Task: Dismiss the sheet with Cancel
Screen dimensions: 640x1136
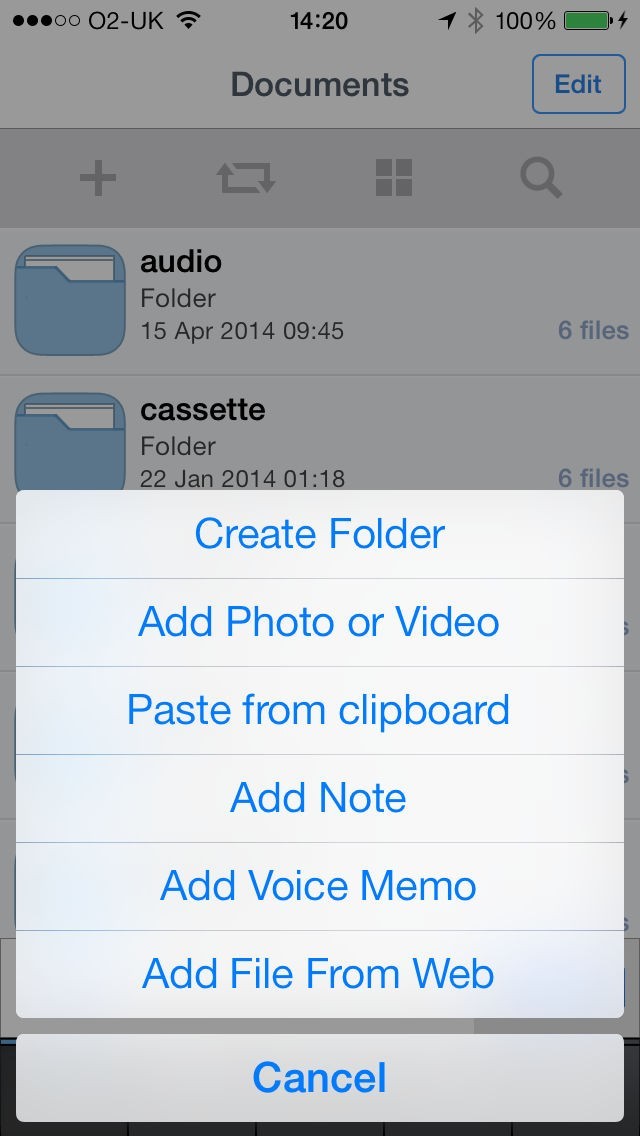Action: tap(320, 1077)
